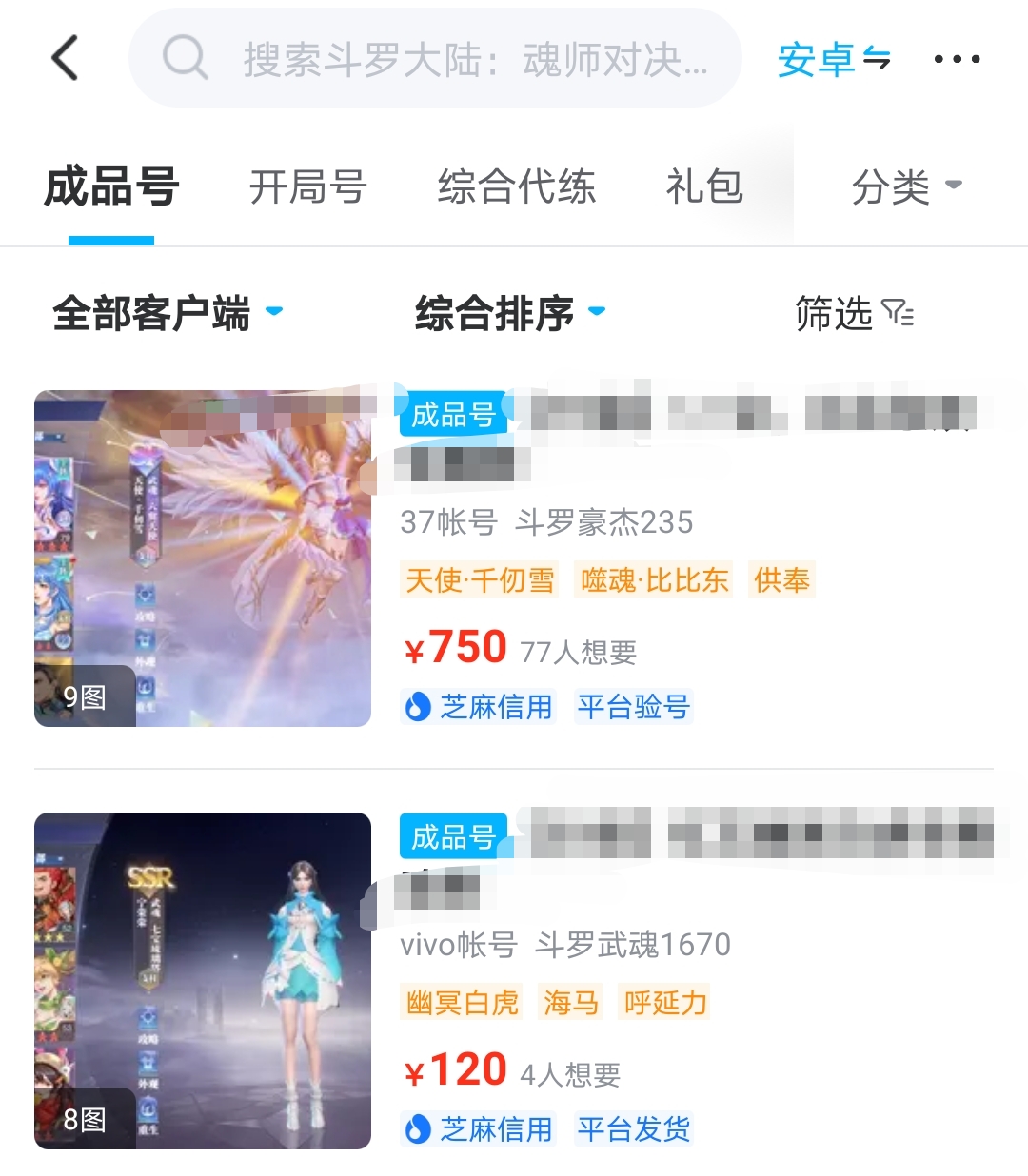Go back using the arrow icon
The height and width of the screenshot is (1176, 1028).
pyautogui.click(x=65, y=59)
